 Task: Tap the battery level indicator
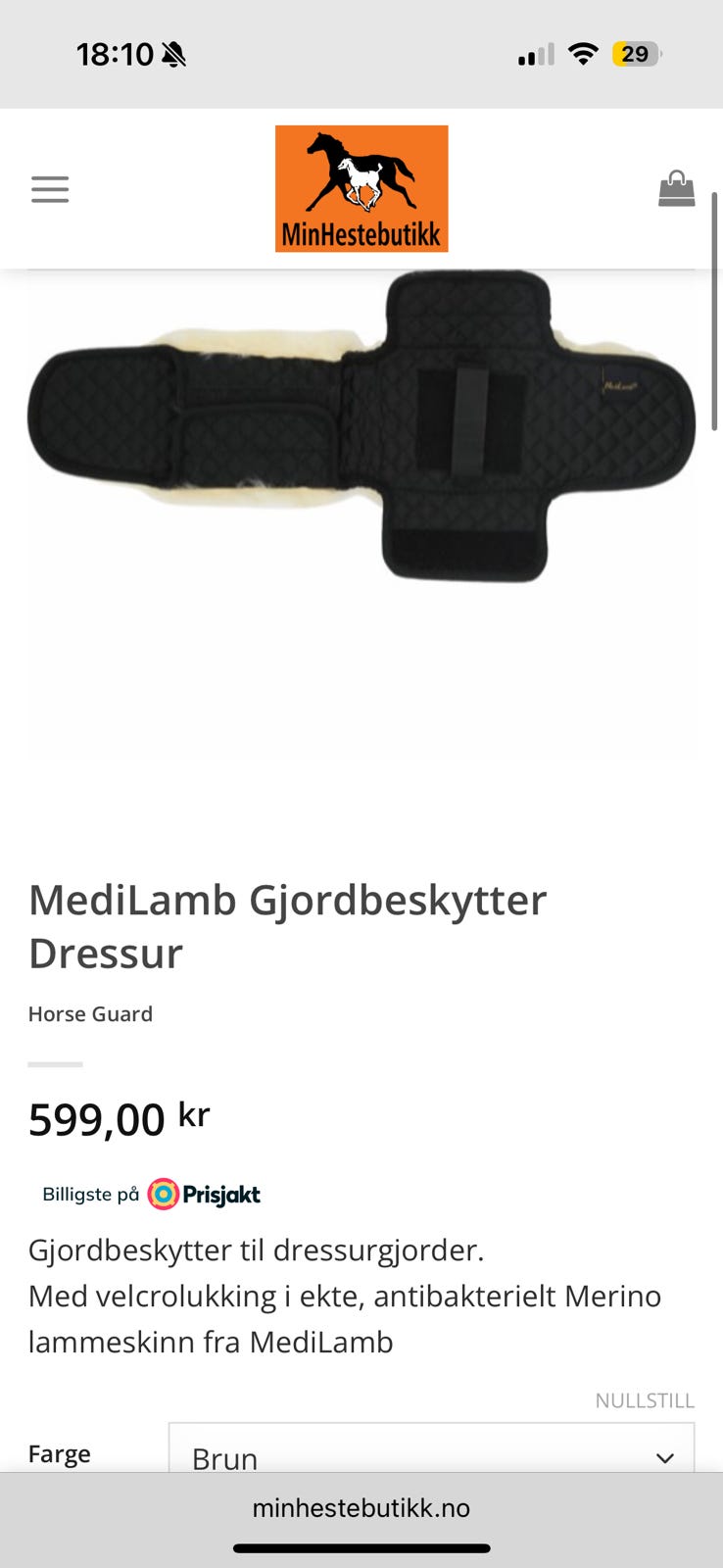click(x=639, y=54)
